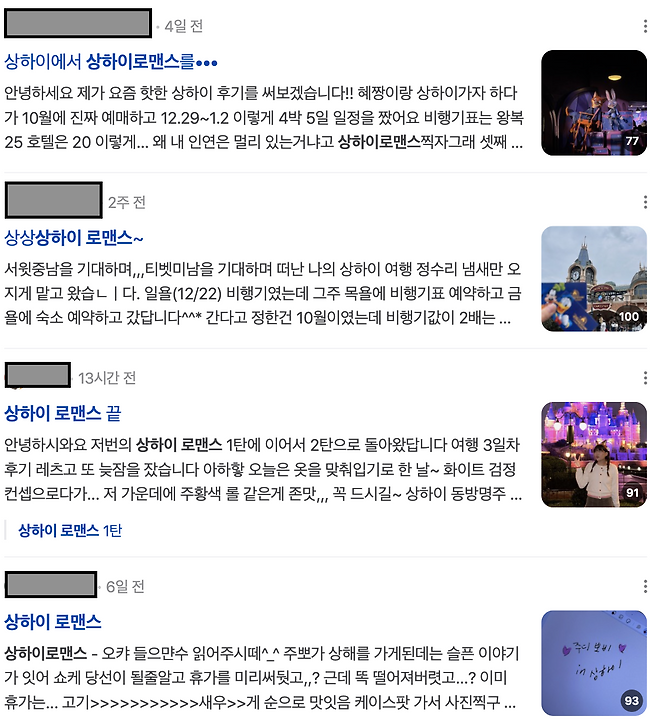Viewport: 658px width, 719px height.
Task: Open the thumbnail with 77 photos
Action: (593, 103)
